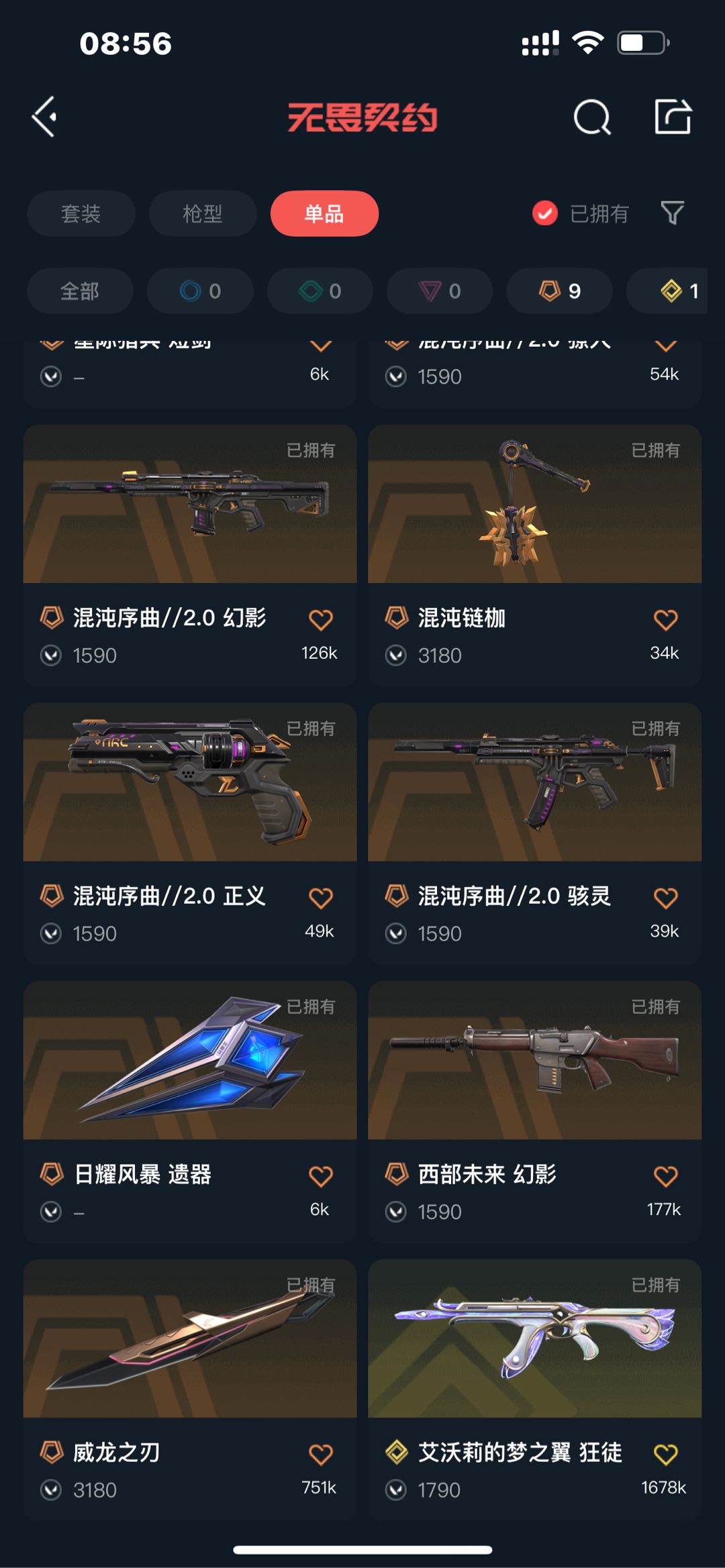Favorite the 西部未来 幻影 skin

coord(665,1176)
